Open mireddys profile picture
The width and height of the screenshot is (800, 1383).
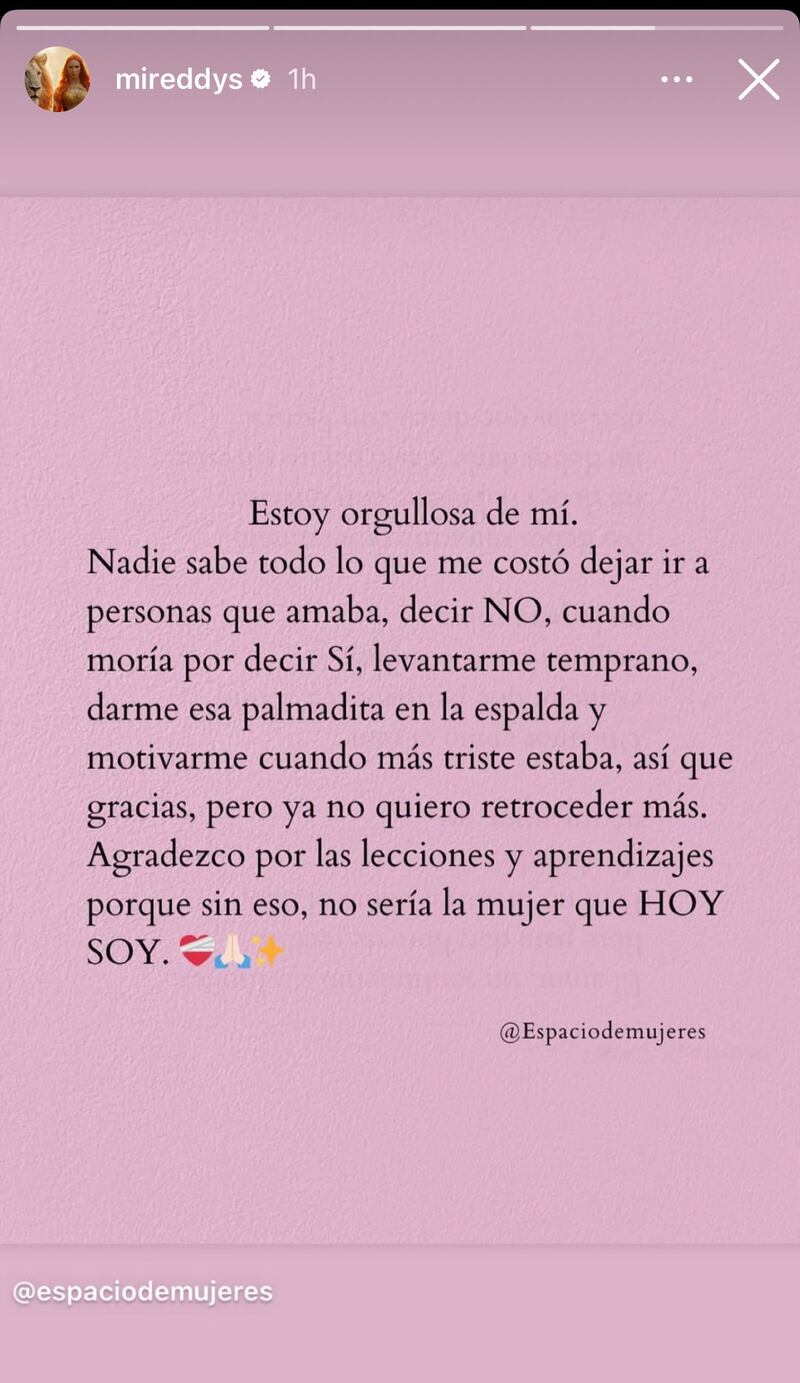pyautogui.click(x=57, y=79)
